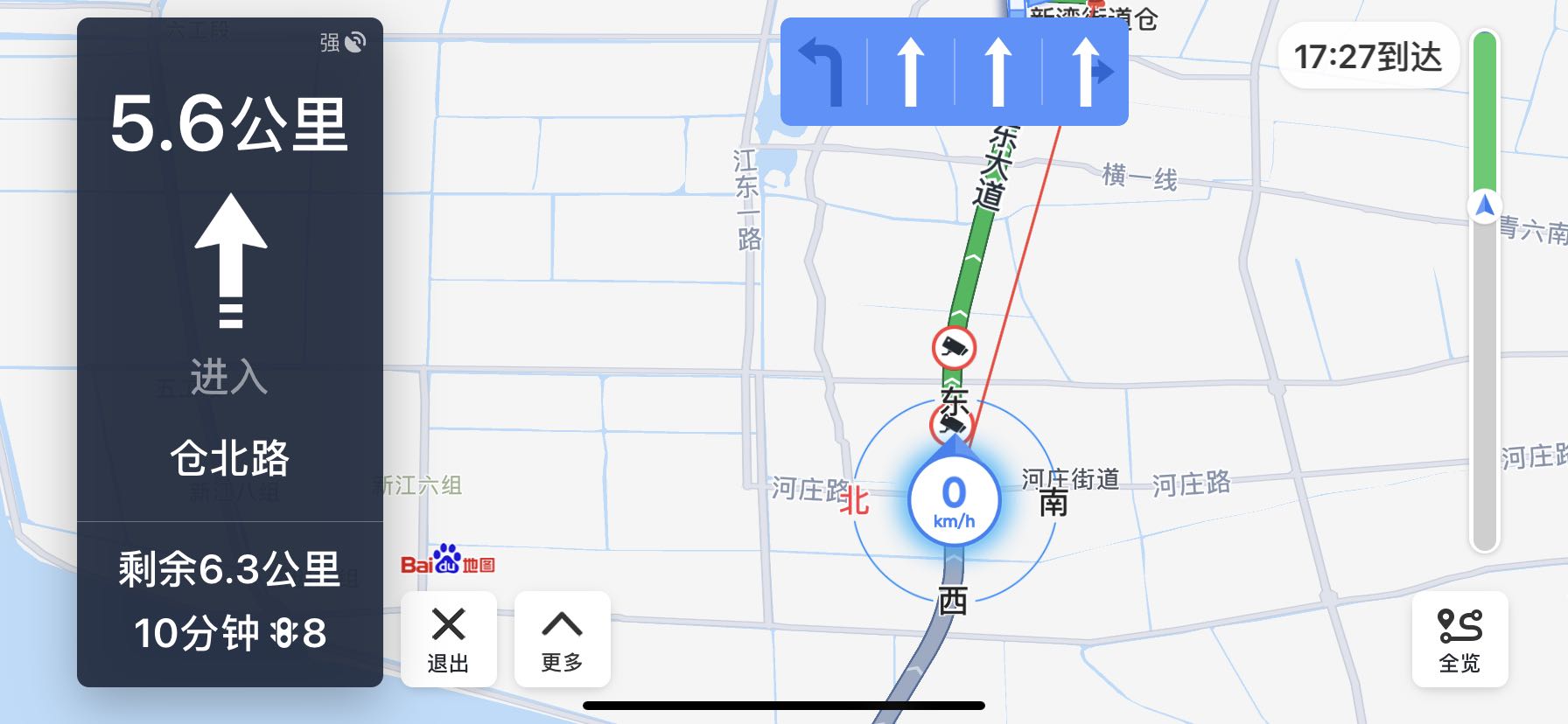1568x724 pixels.
Task: Exit navigation with the 退出 button
Action: pos(448,639)
